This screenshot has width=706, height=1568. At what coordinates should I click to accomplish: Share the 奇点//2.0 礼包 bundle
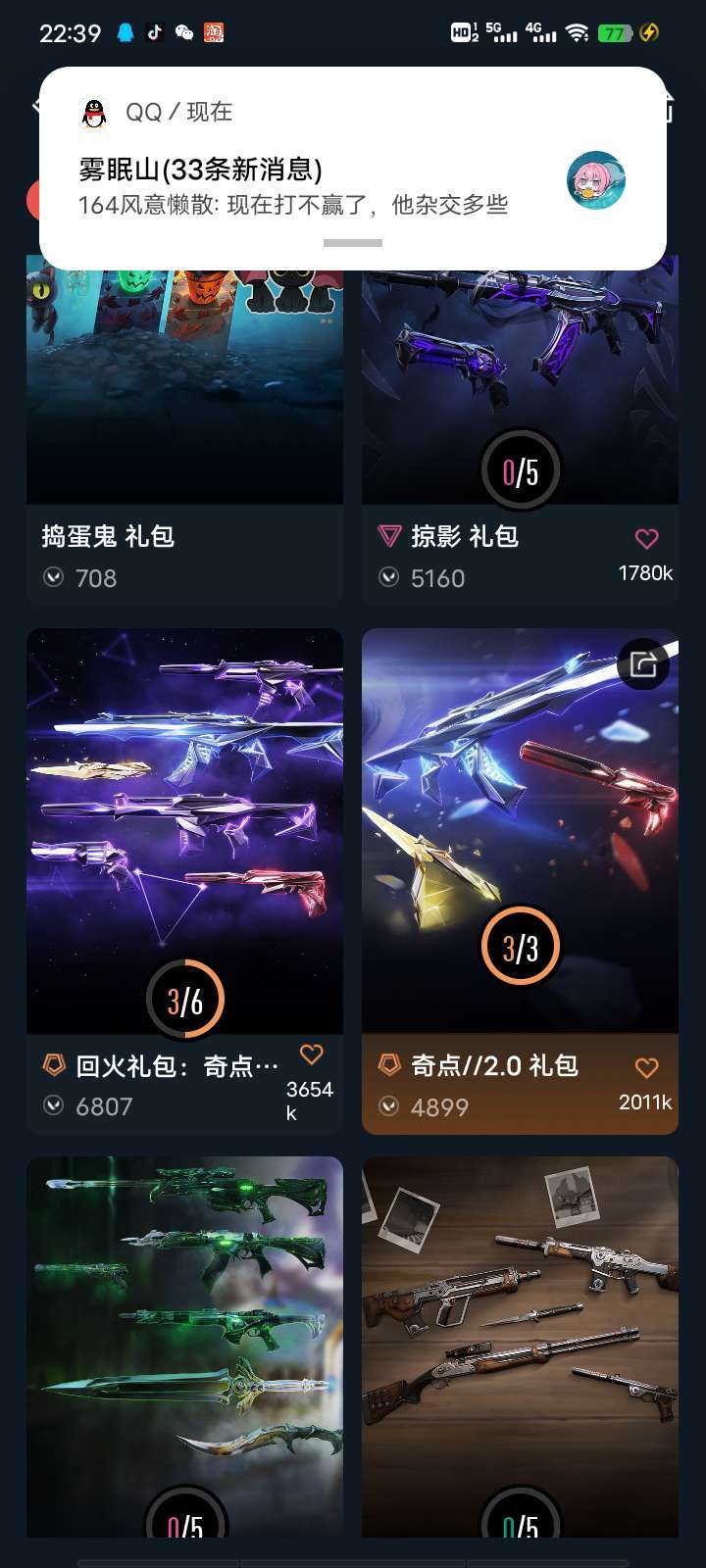tap(643, 664)
